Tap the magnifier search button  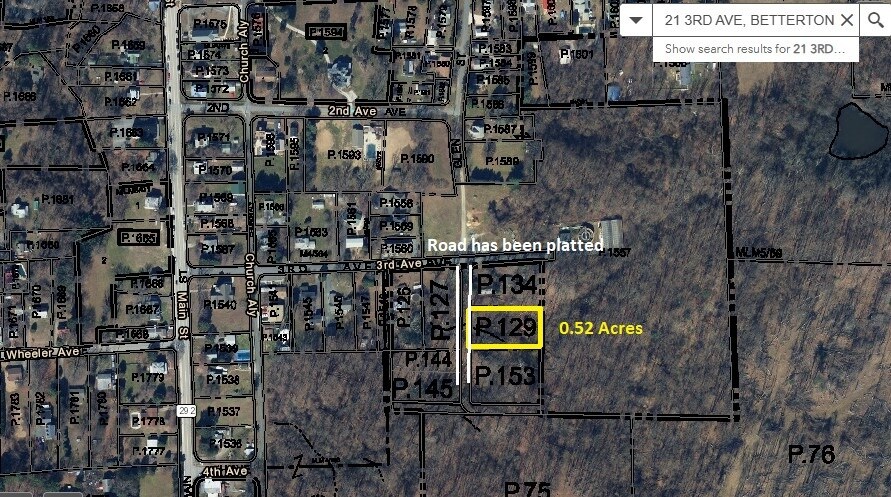876,20
